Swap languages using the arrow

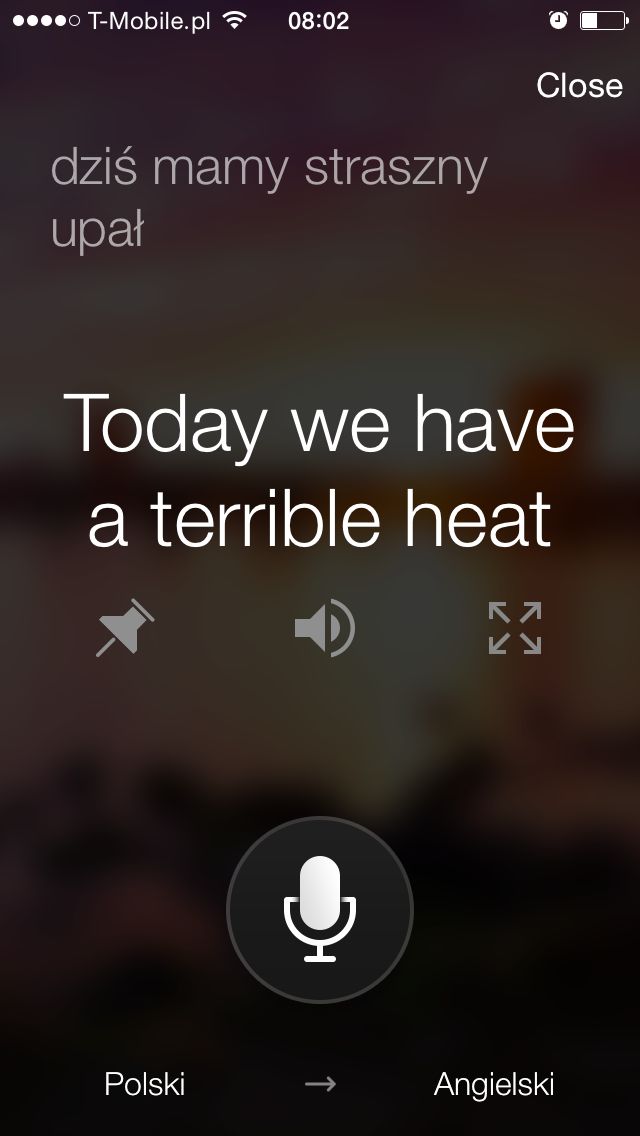pyautogui.click(x=320, y=1085)
